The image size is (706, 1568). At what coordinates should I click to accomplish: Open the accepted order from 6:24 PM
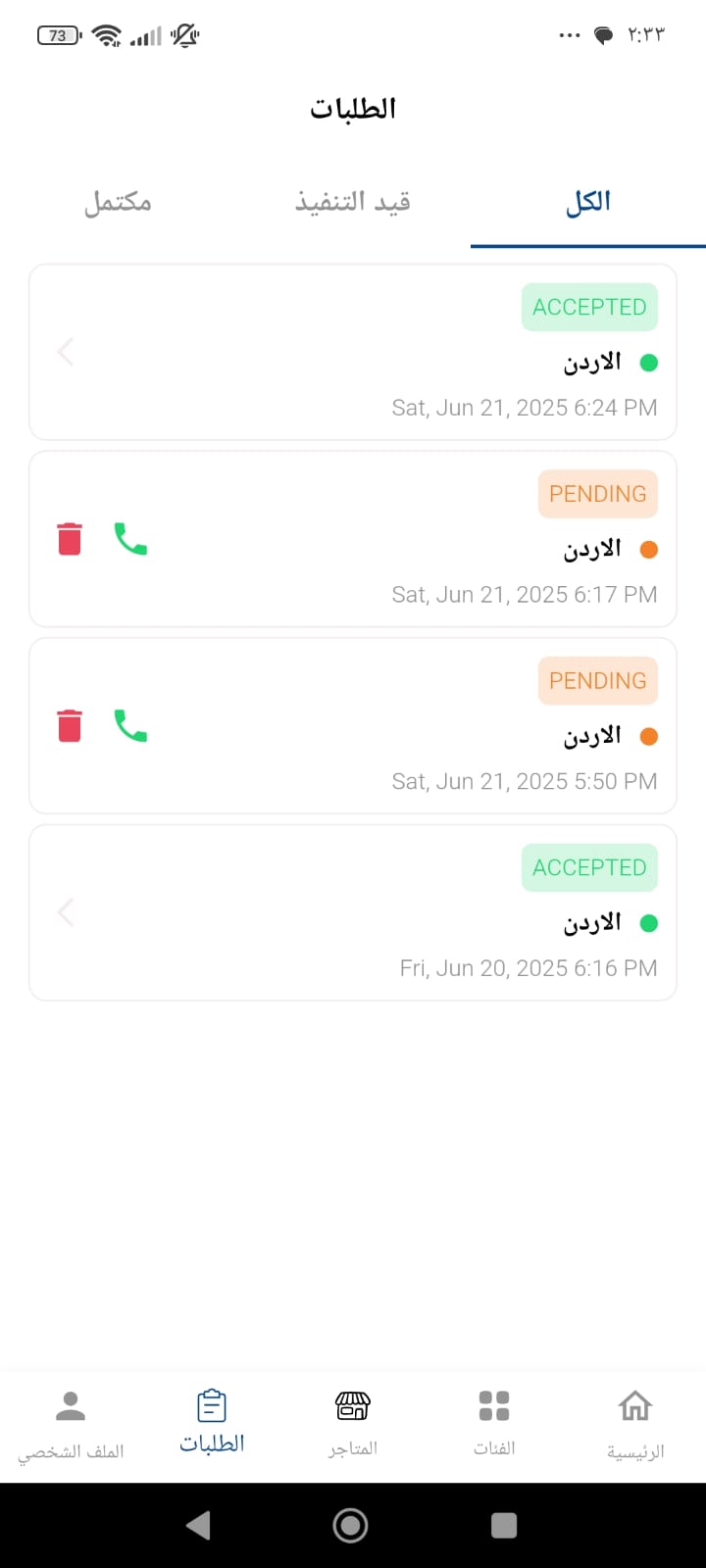click(x=353, y=352)
